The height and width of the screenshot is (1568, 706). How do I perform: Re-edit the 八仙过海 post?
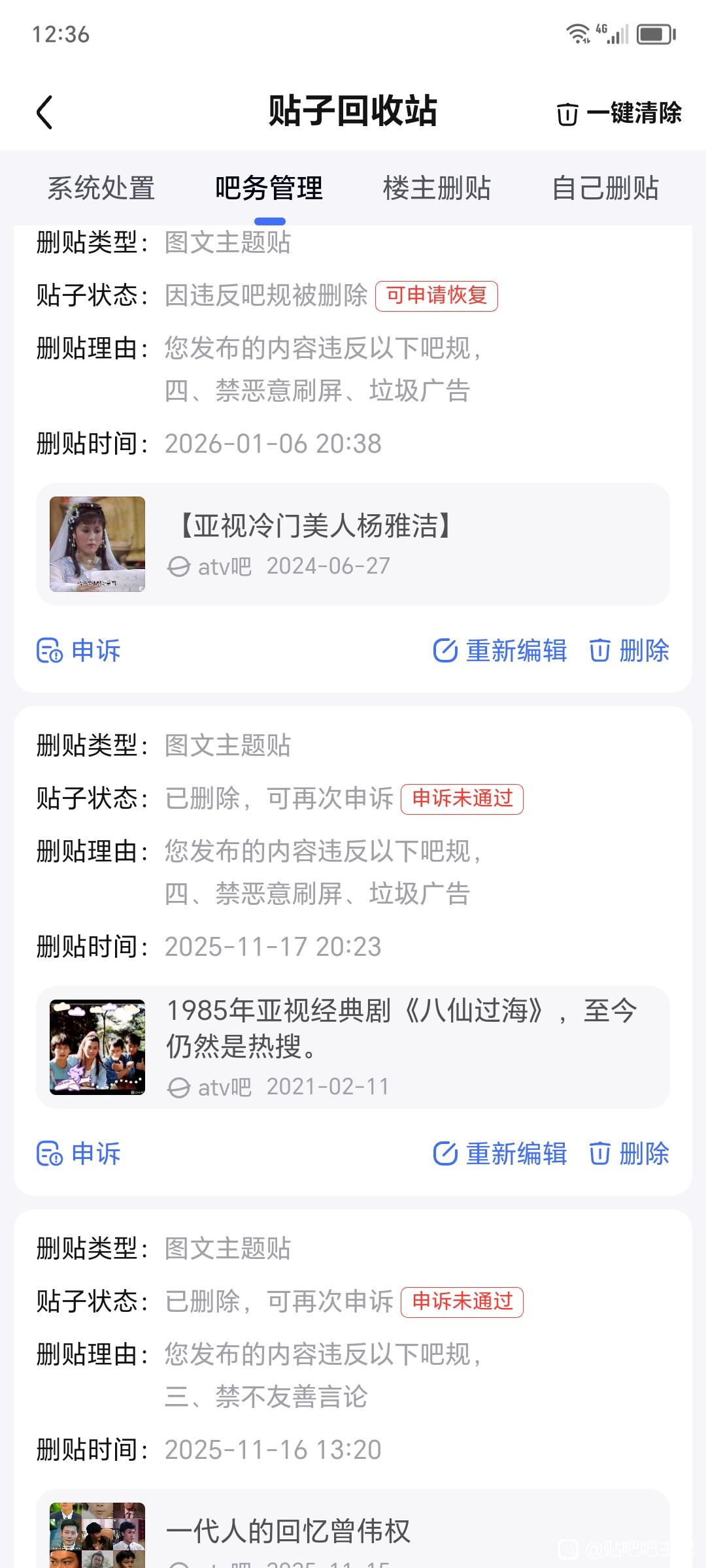click(x=500, y=1154)
